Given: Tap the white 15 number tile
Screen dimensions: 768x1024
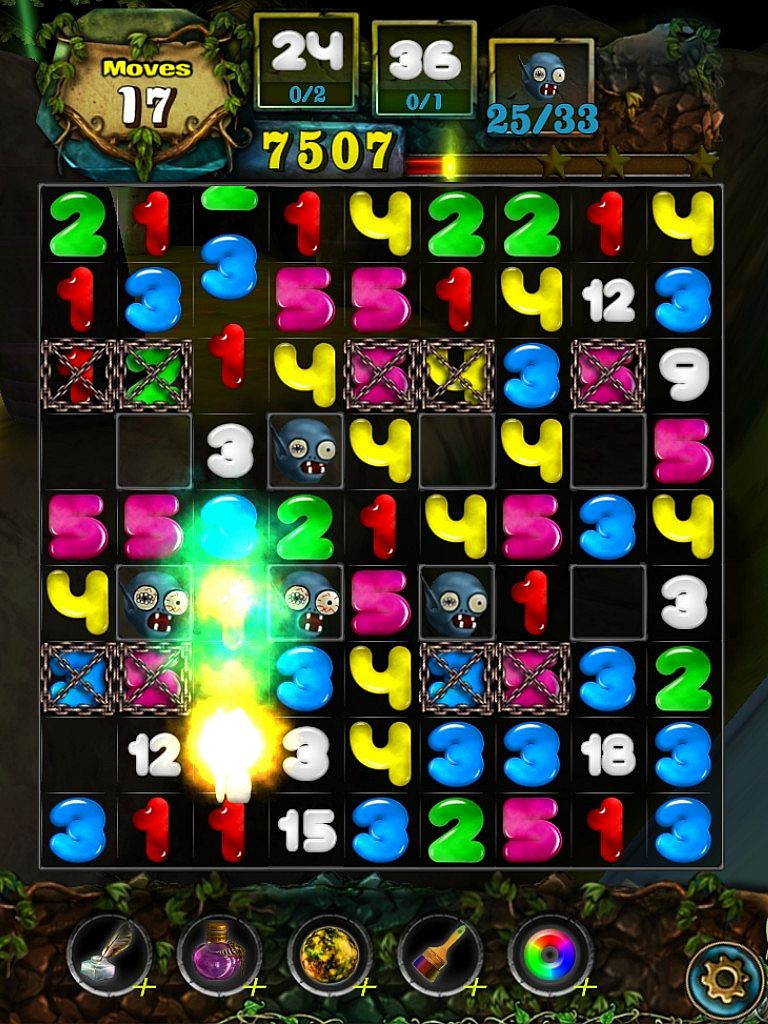Looking at the screenshot, I should point(305,828).
